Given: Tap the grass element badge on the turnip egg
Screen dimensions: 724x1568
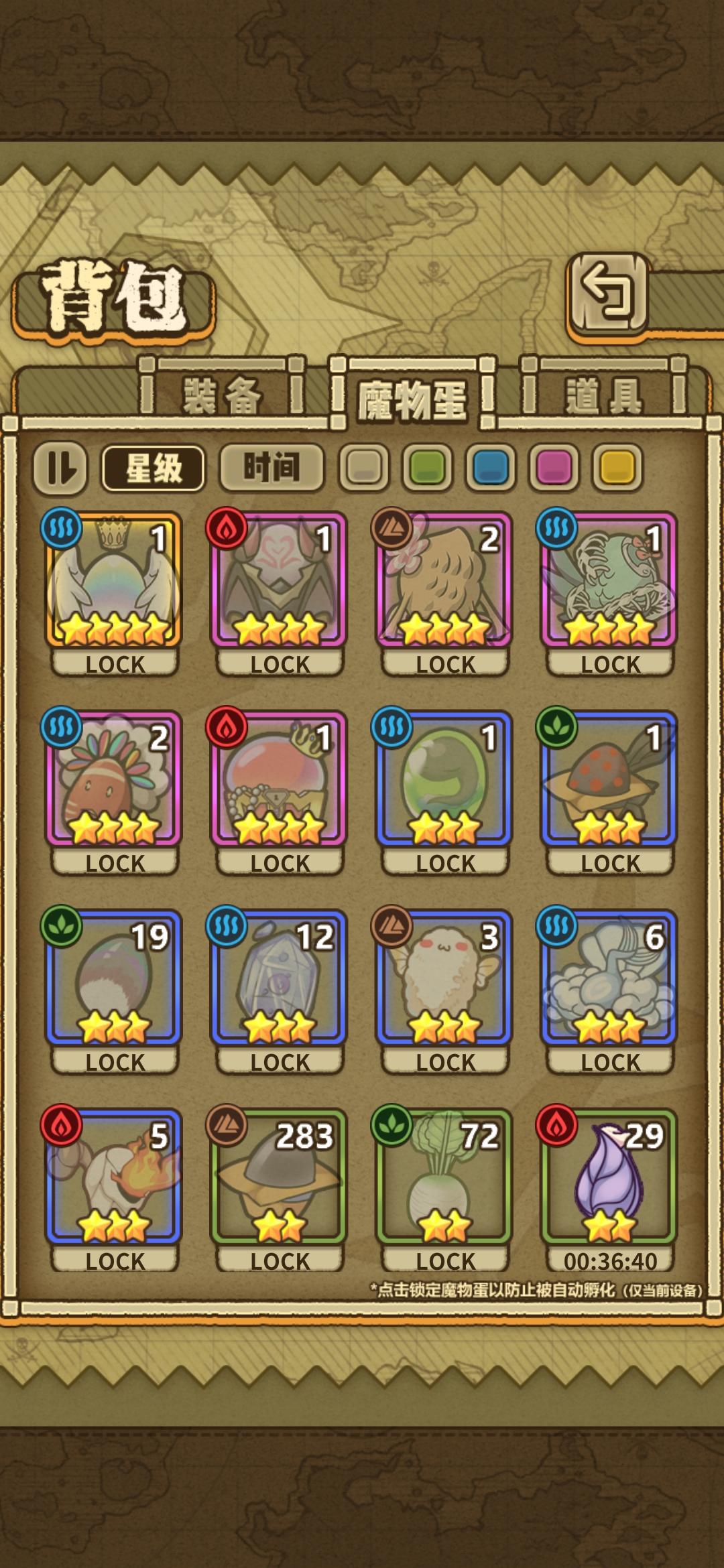Looking at the screenshot, I should (x=394, y=1124).
